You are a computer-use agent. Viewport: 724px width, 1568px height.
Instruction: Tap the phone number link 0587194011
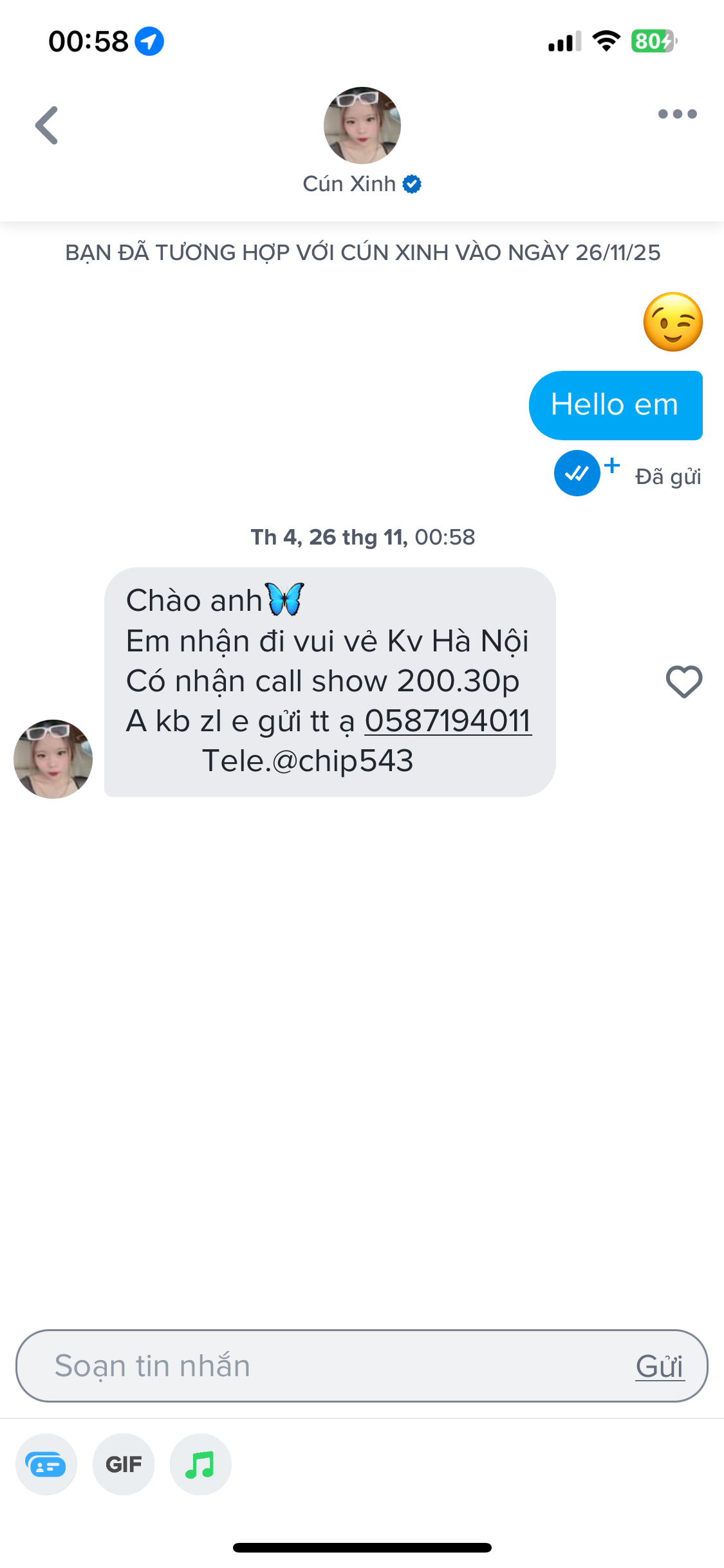448,721
